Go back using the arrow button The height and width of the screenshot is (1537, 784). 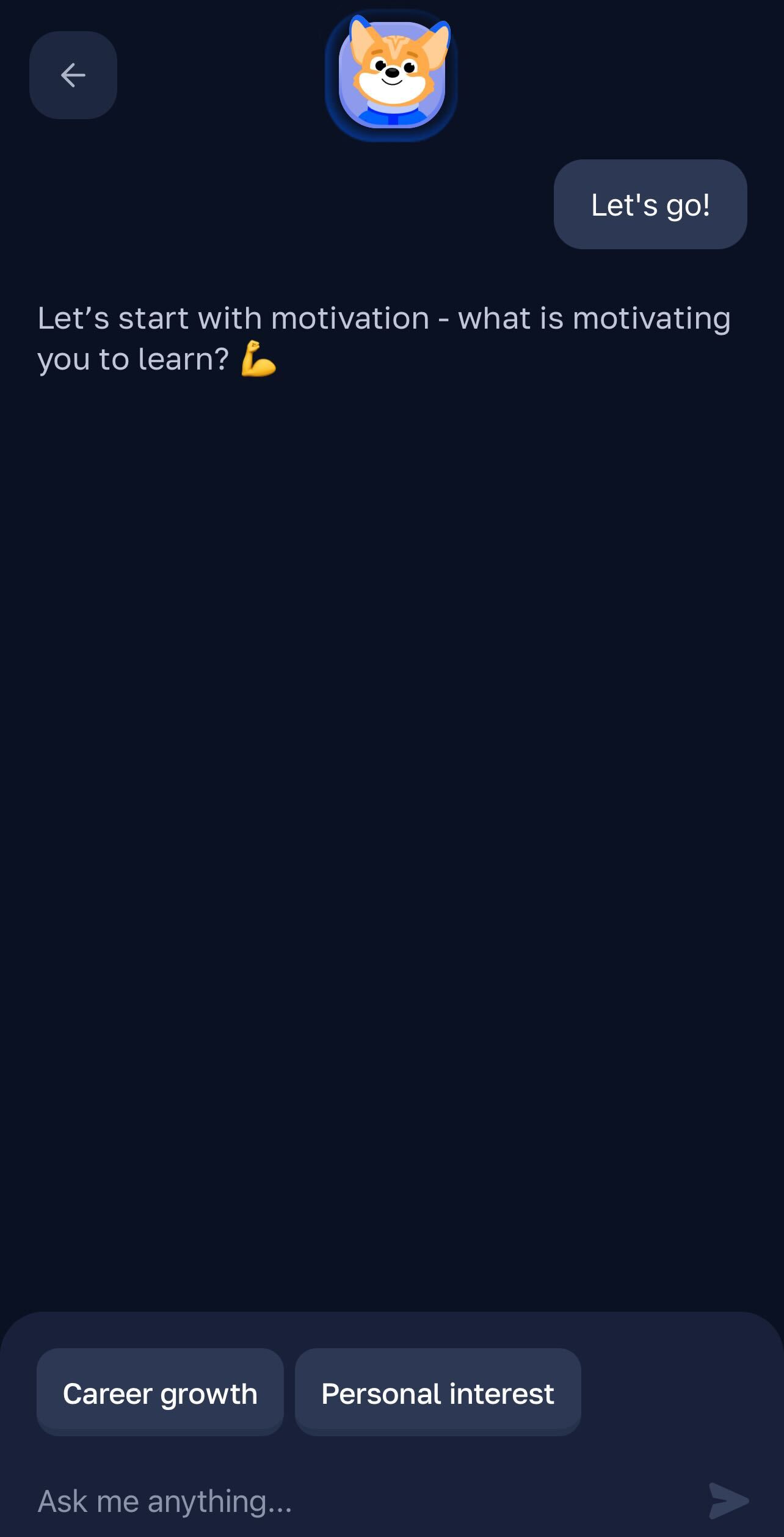pyautogui.click(x=73, y=75)
